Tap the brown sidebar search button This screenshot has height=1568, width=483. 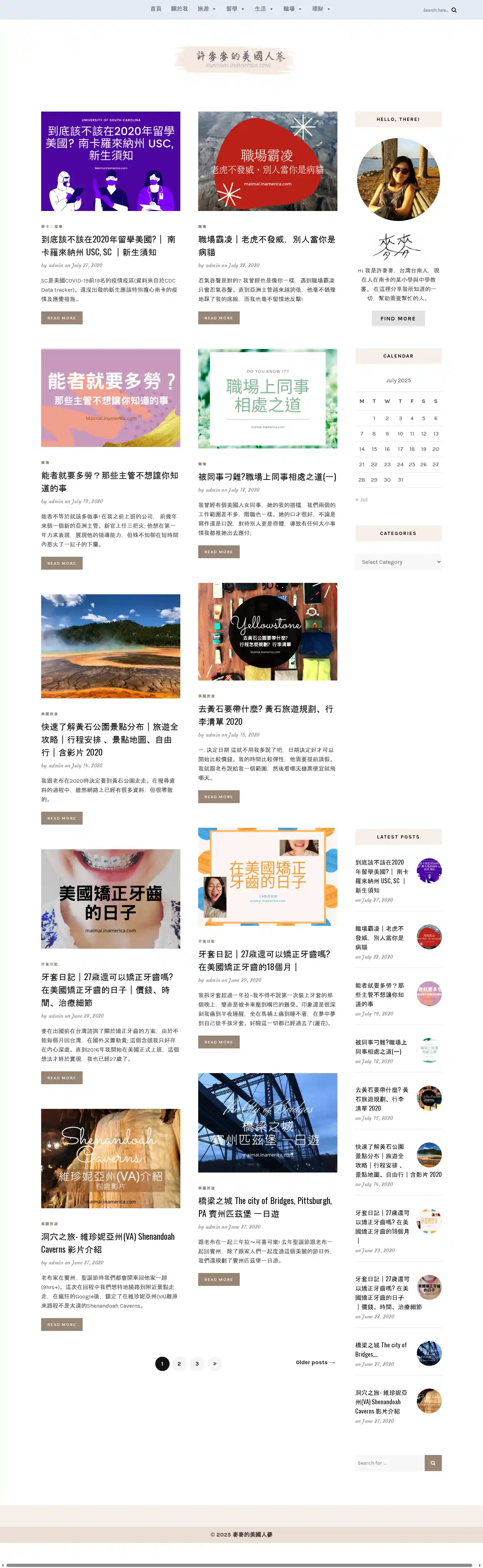[433, 1463]
